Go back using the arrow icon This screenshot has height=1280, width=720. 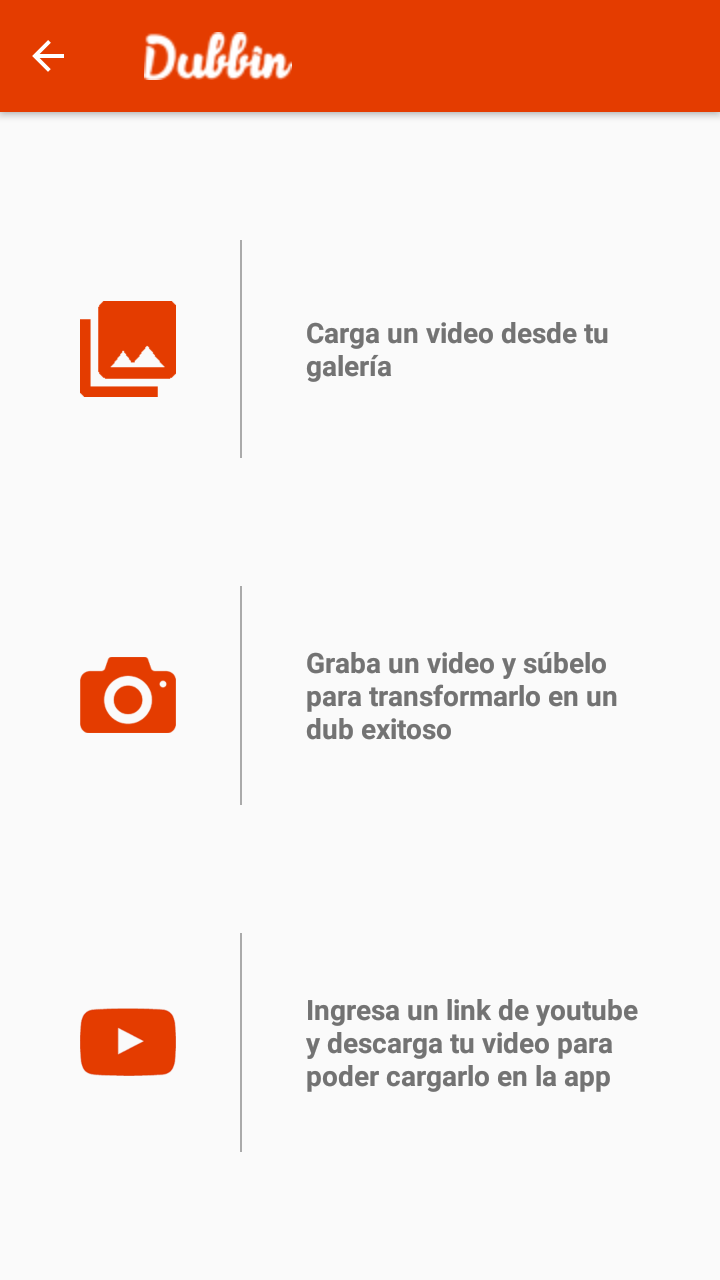(x=48, y=56)
